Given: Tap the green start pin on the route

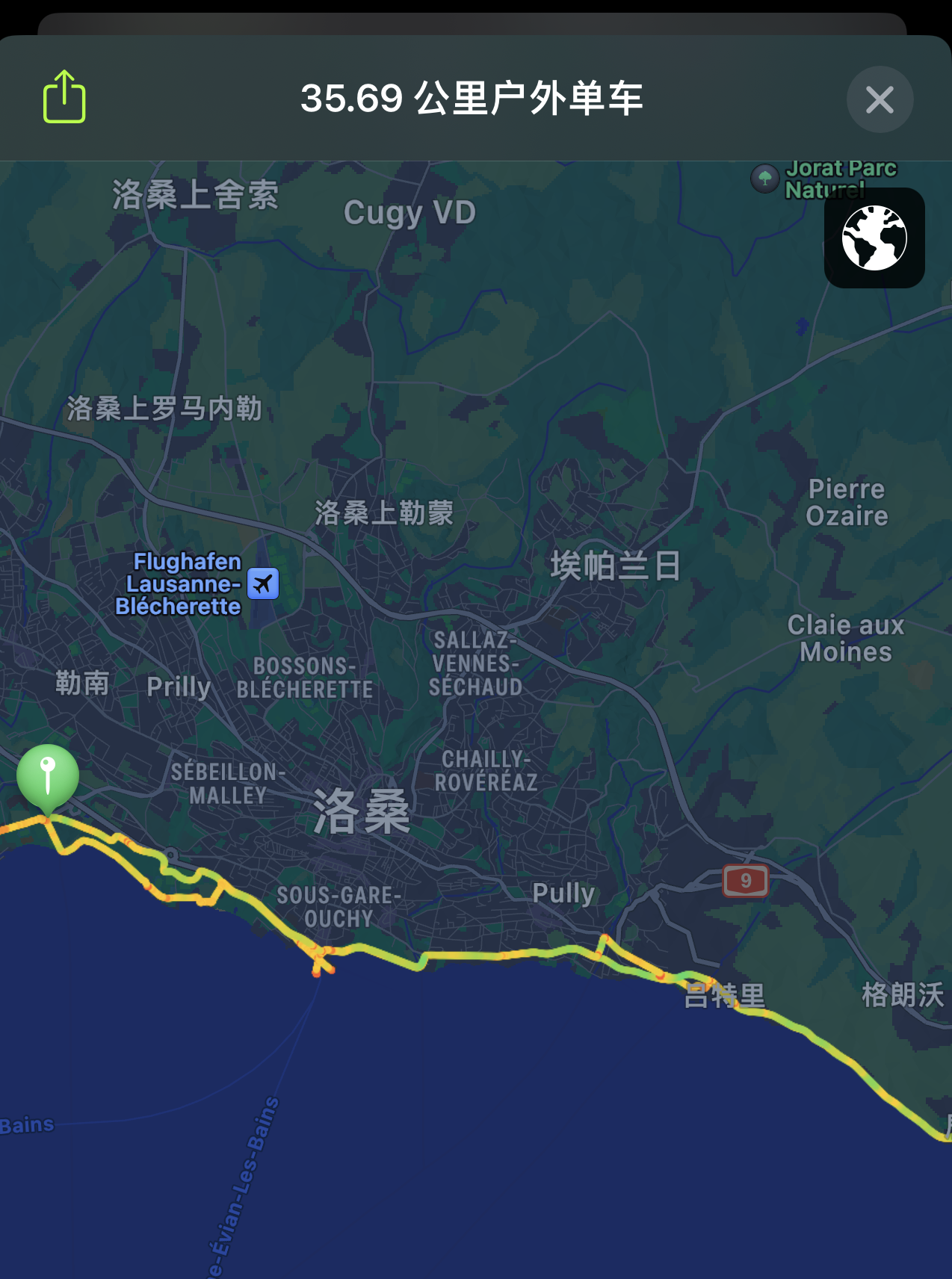Looking at the screenshot, I should [48, 776].
